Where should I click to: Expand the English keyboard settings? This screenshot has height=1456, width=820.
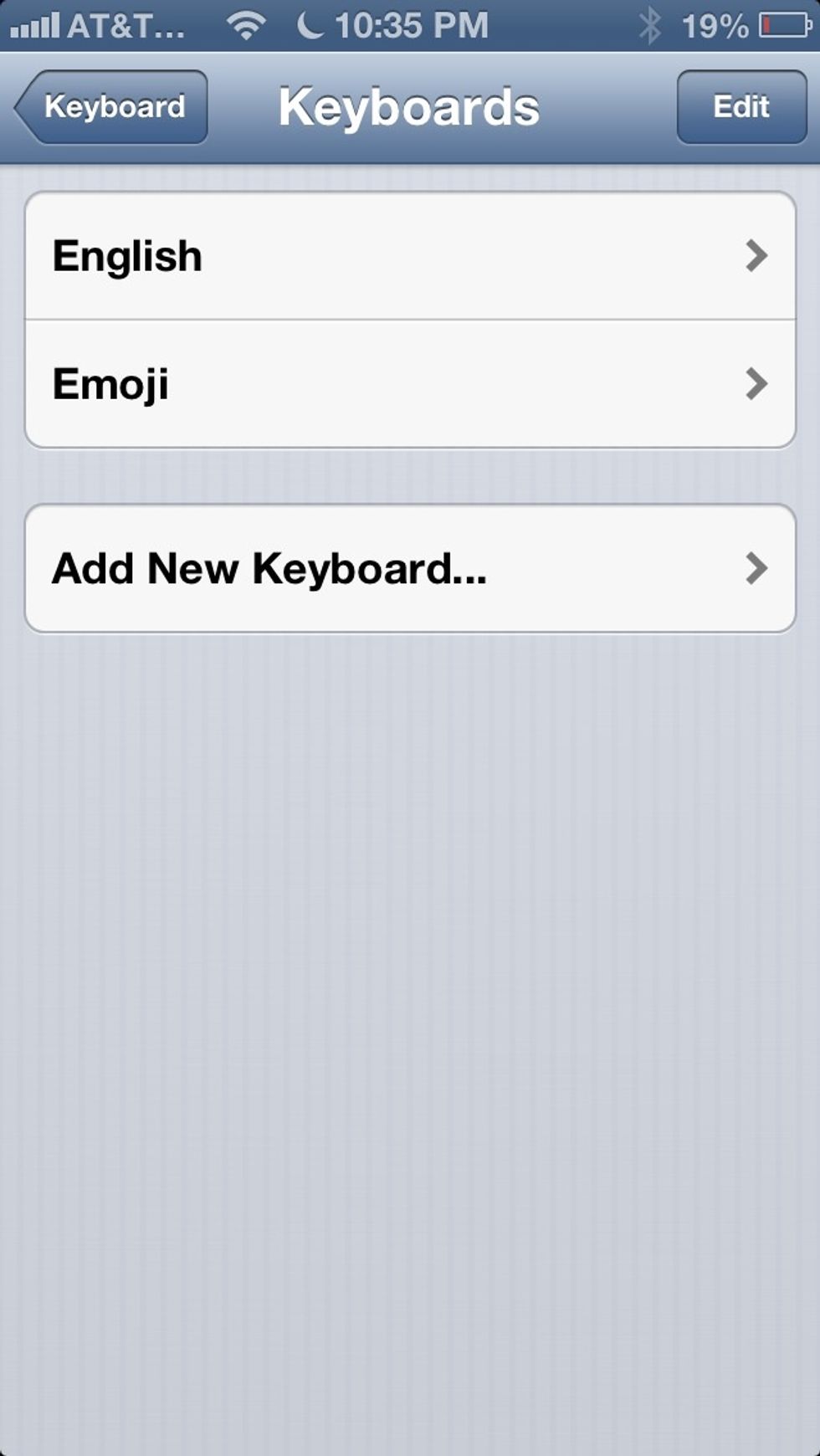pyautogui.click(x=757, y=257)
